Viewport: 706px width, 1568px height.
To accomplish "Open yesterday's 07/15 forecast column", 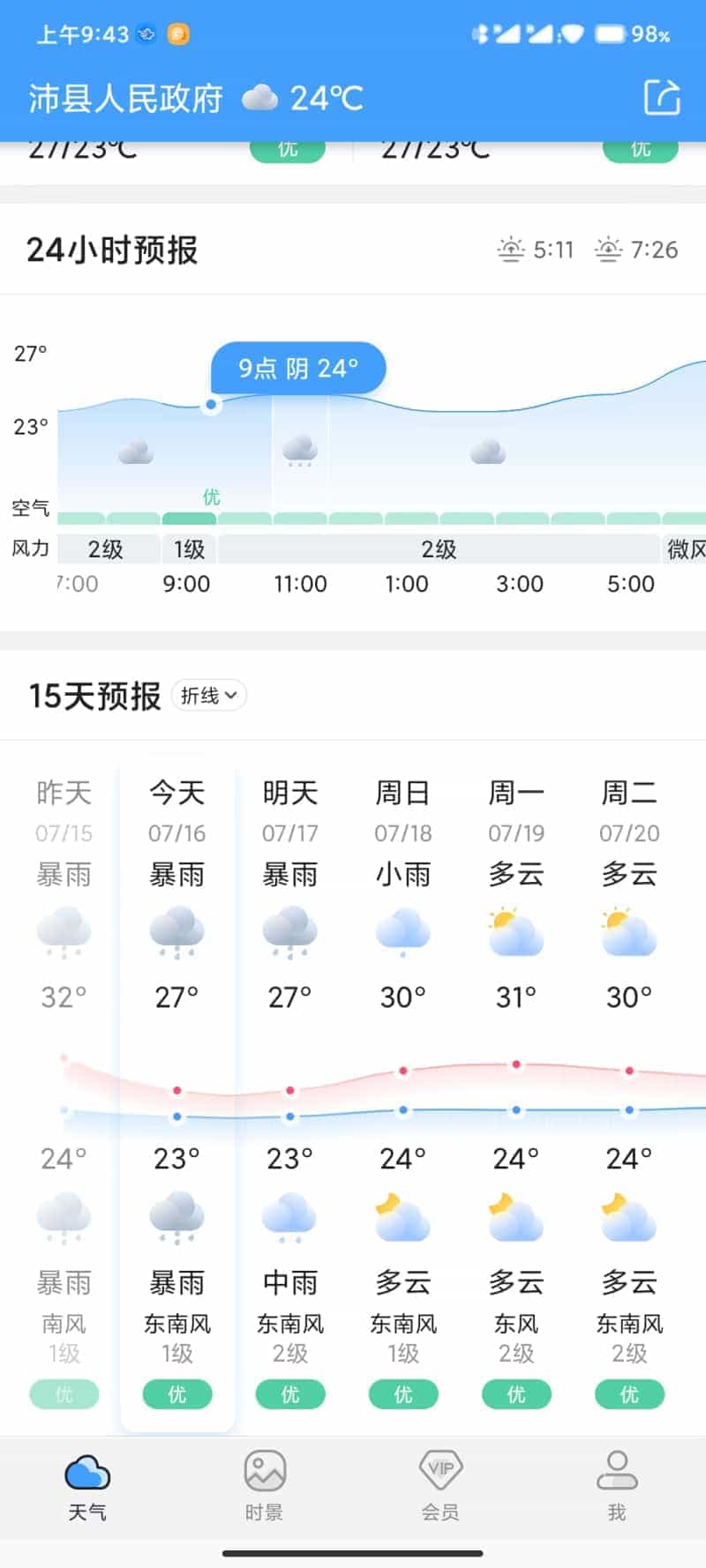I will [x=64, y=1094].
